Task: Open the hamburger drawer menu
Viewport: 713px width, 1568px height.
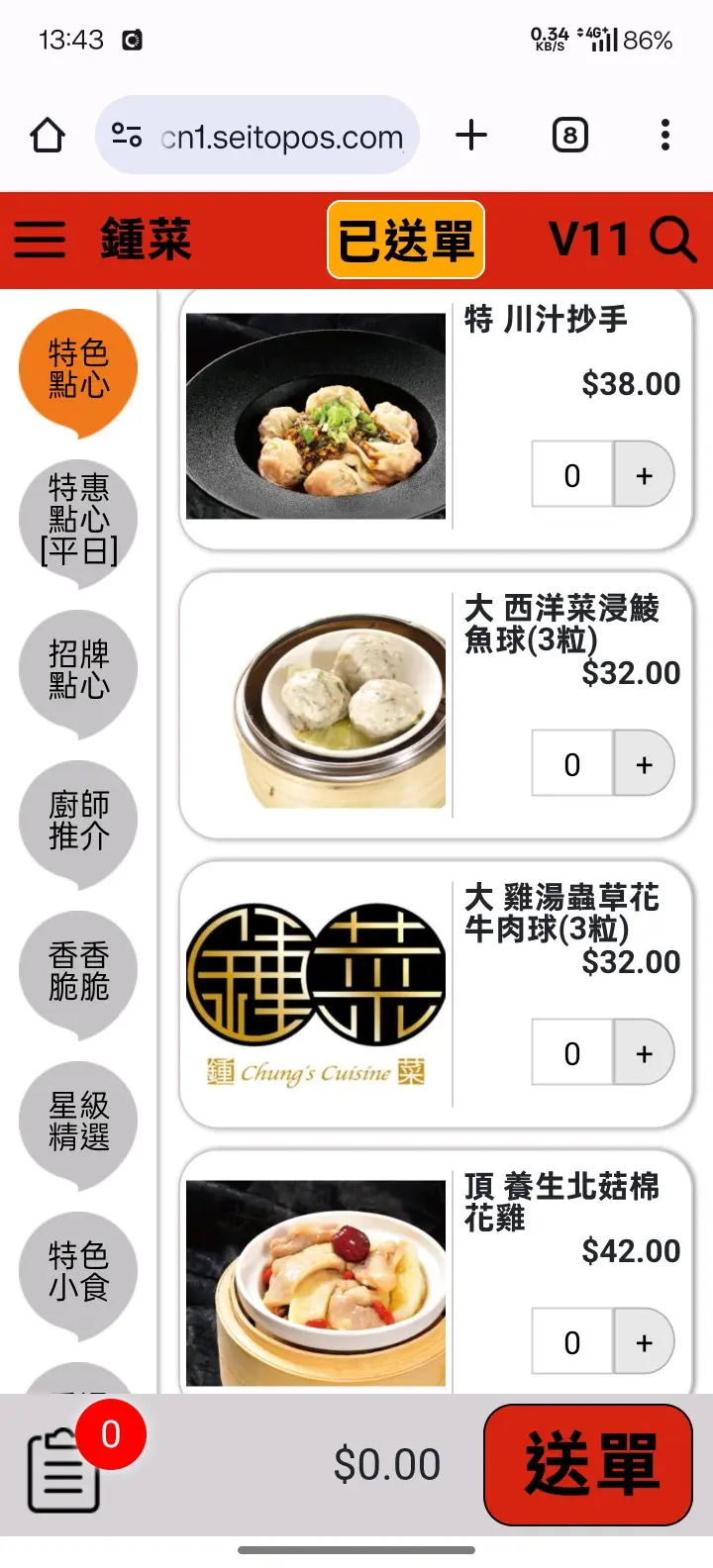Action: (x=40, y=240)
